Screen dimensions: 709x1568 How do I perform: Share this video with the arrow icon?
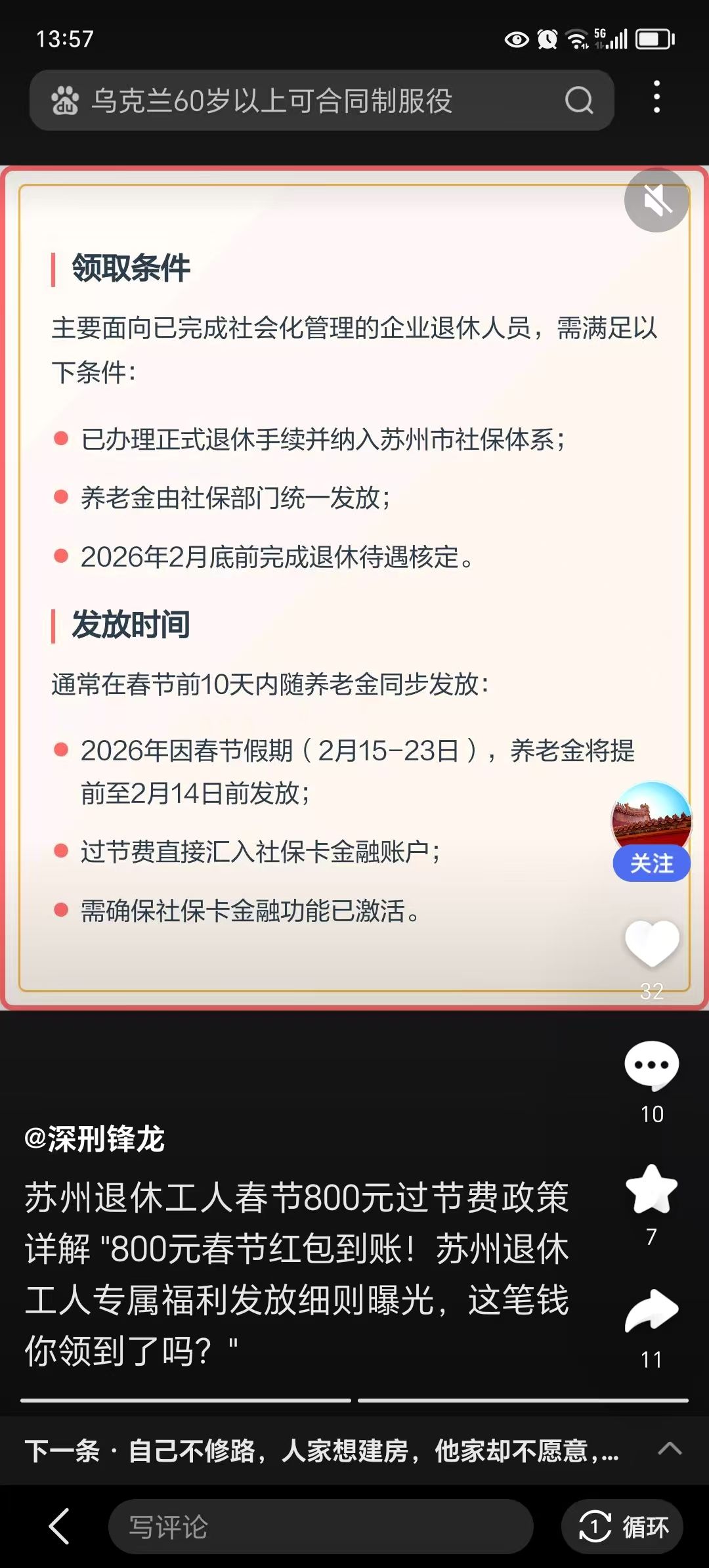pos(651,1311)
